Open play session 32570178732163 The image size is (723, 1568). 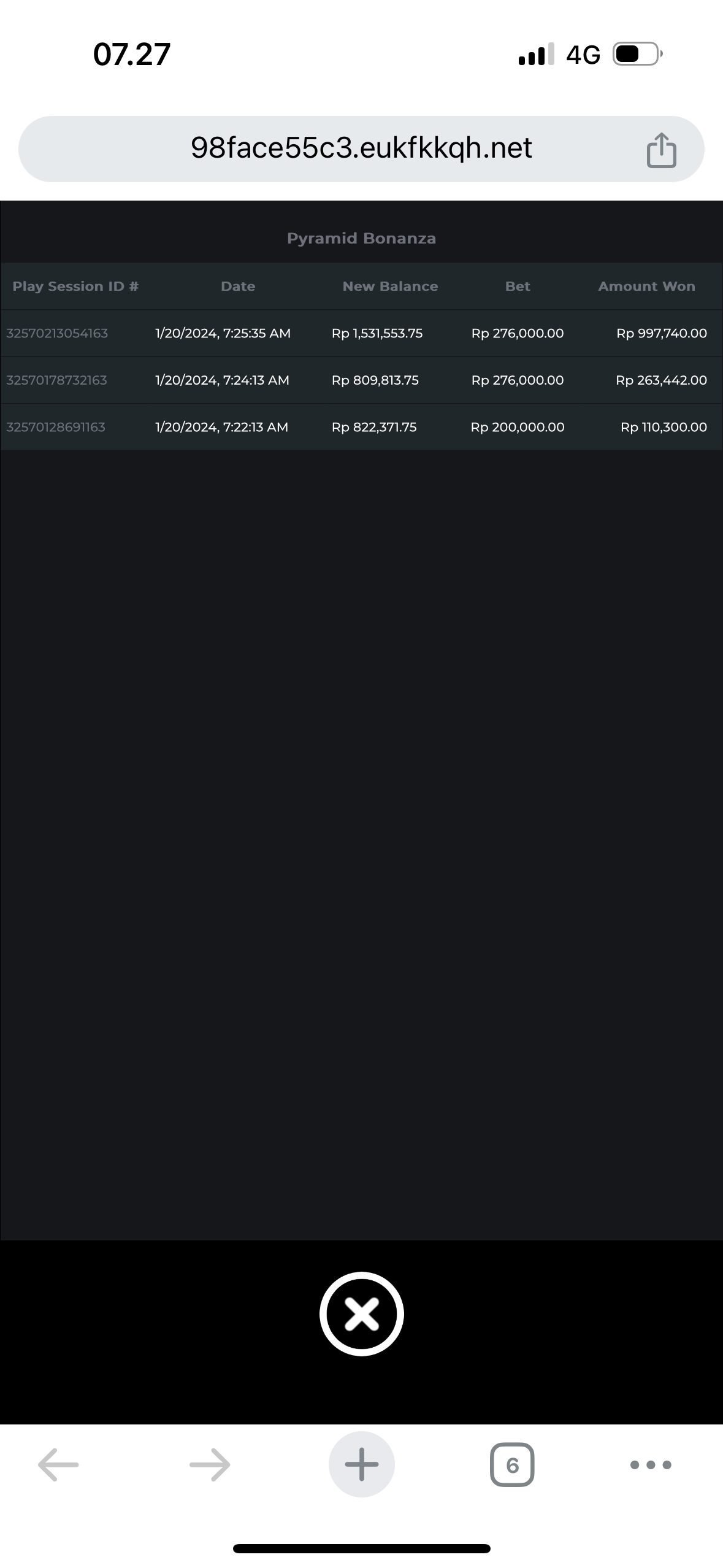point(56,380)
